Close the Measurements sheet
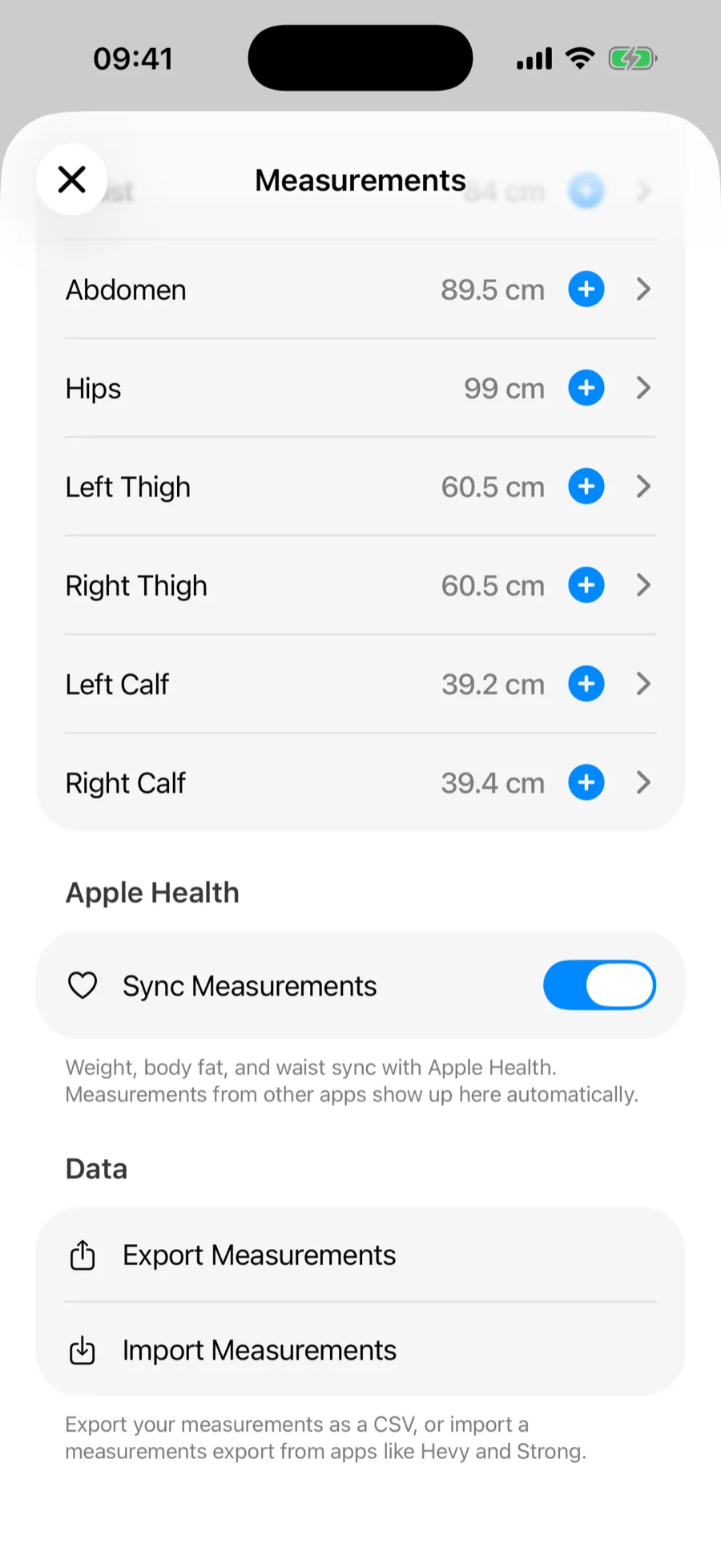This screenshot has width=721, height=1568. click(x=72, y=180)
